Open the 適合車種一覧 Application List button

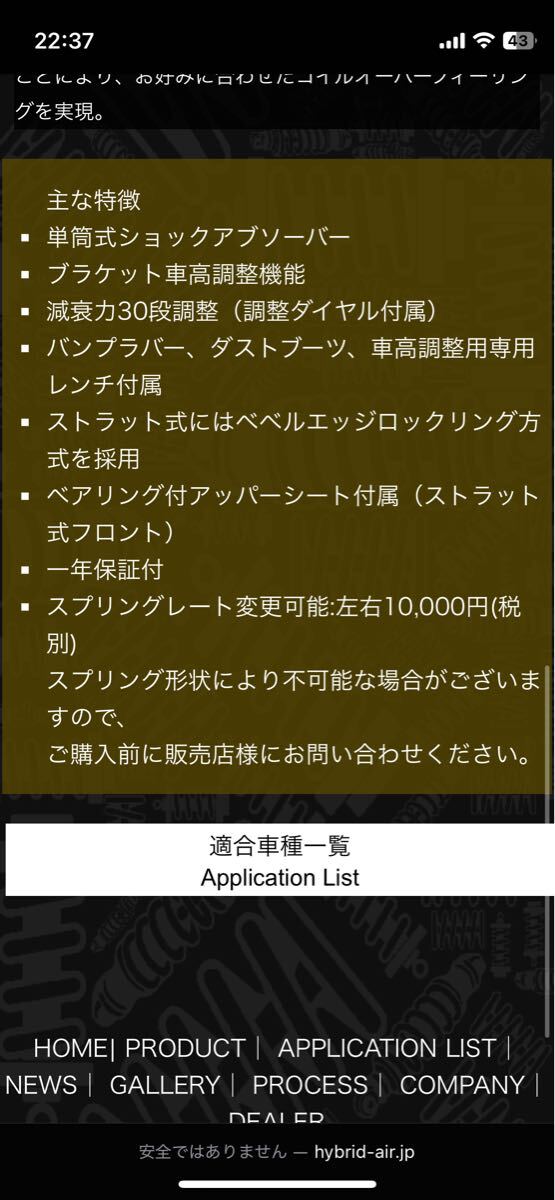pyautogui.click(x=280, y=861)
